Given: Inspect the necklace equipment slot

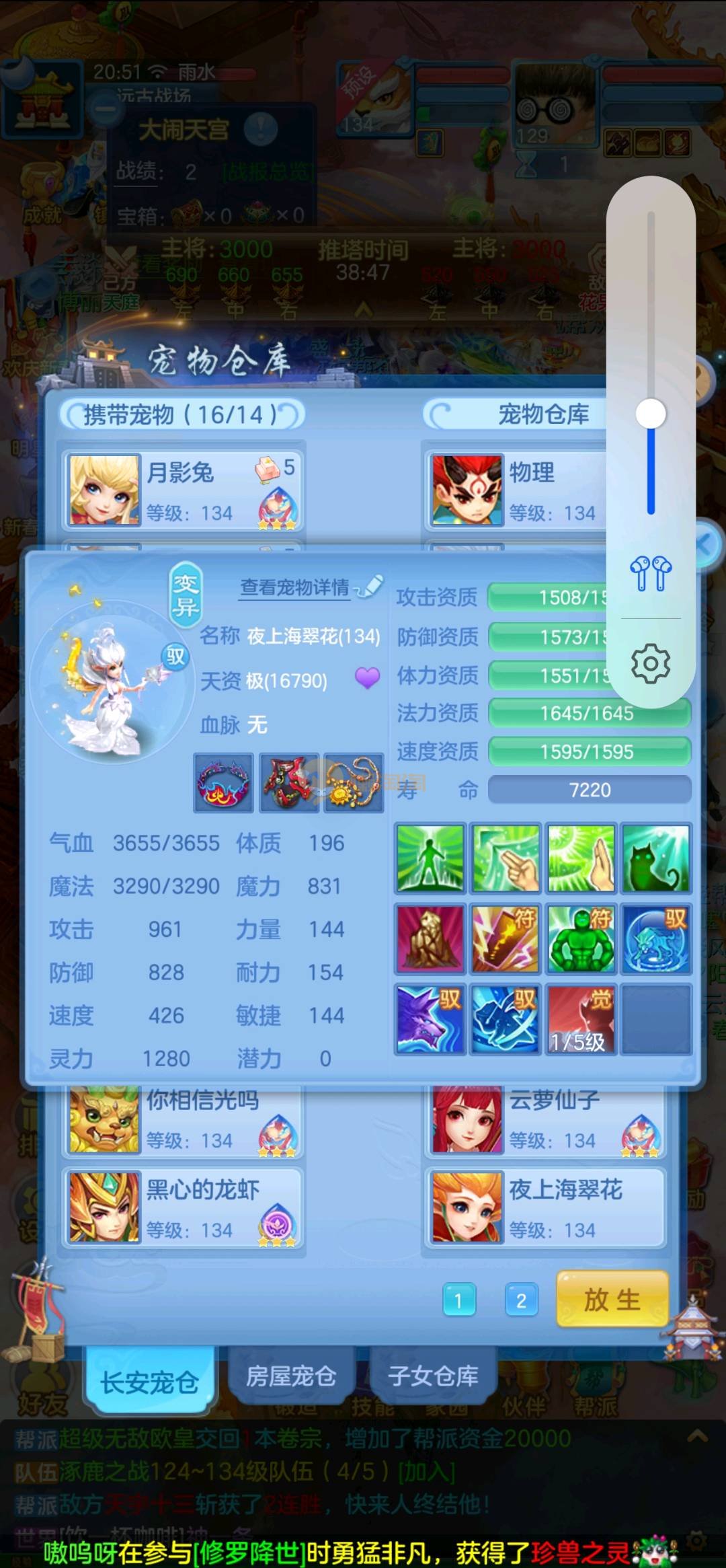Looking at the screenshot, I should [354, 783].
